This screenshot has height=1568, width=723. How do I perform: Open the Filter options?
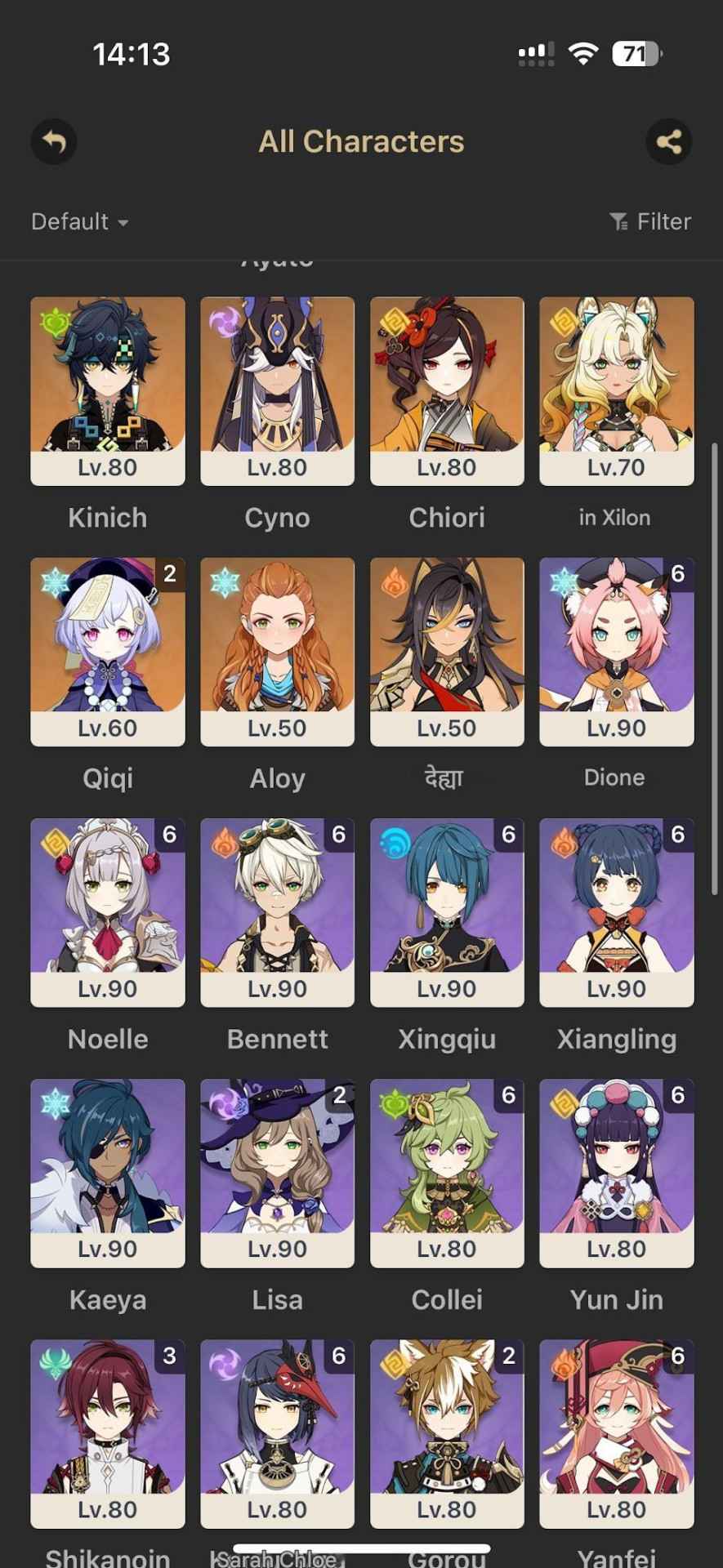650,221
